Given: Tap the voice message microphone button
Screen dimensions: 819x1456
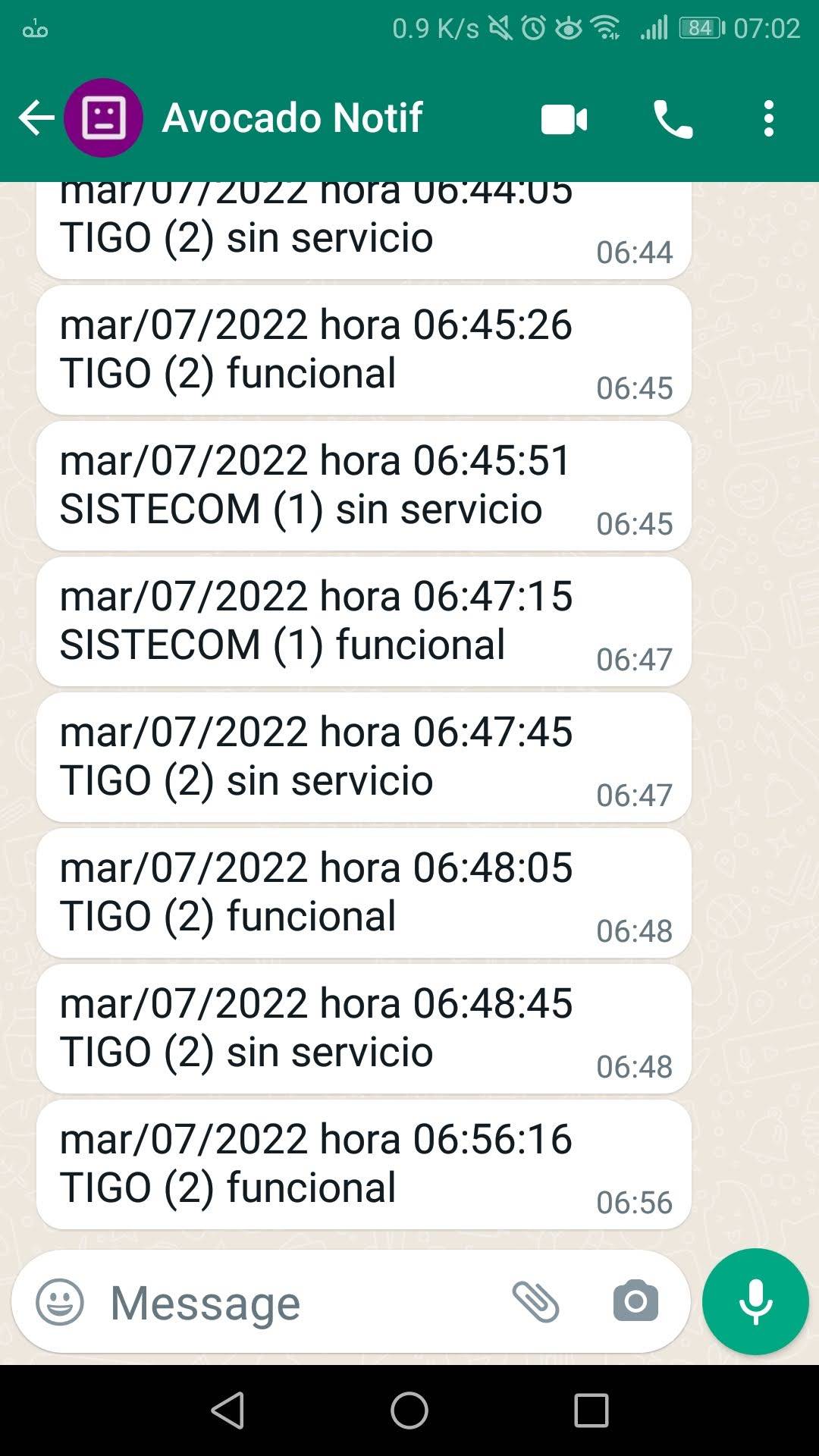Looking at the screenshot, I should 755,1302.
